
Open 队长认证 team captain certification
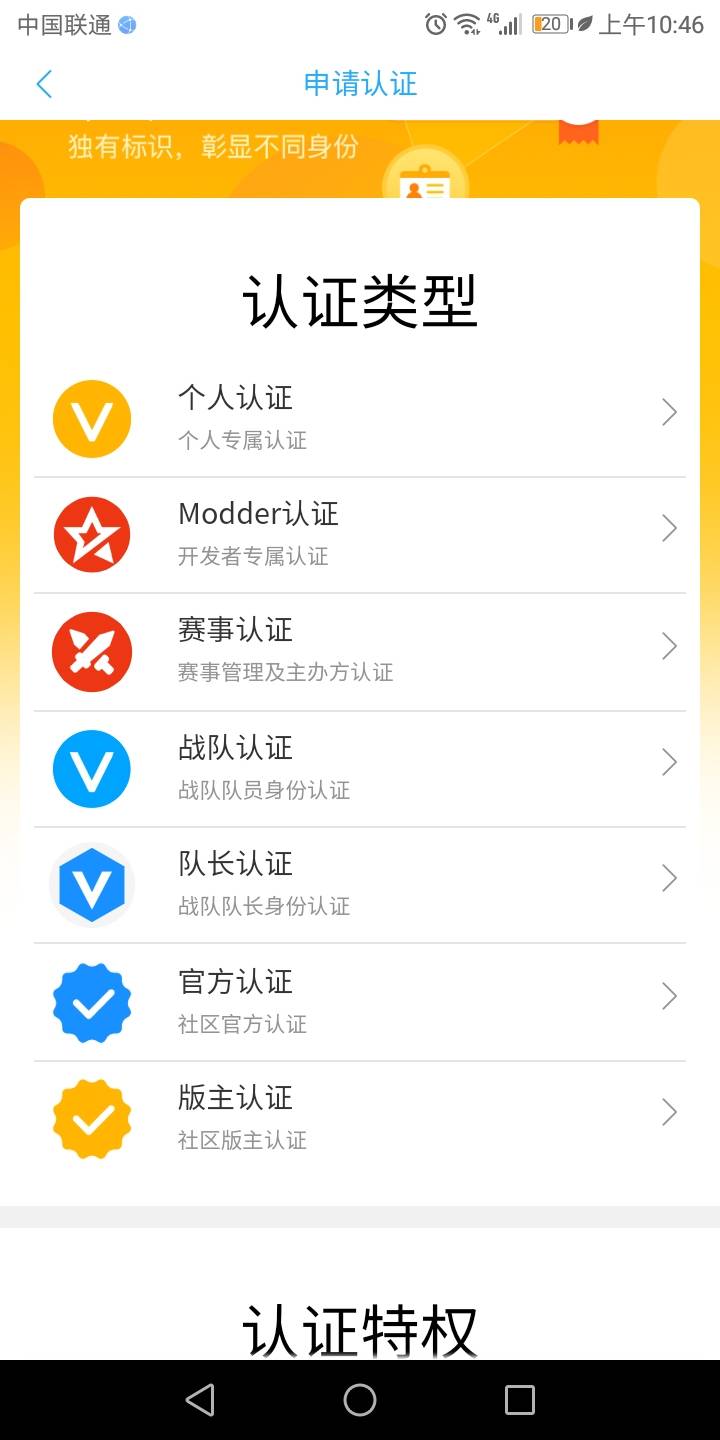point(360,882)
